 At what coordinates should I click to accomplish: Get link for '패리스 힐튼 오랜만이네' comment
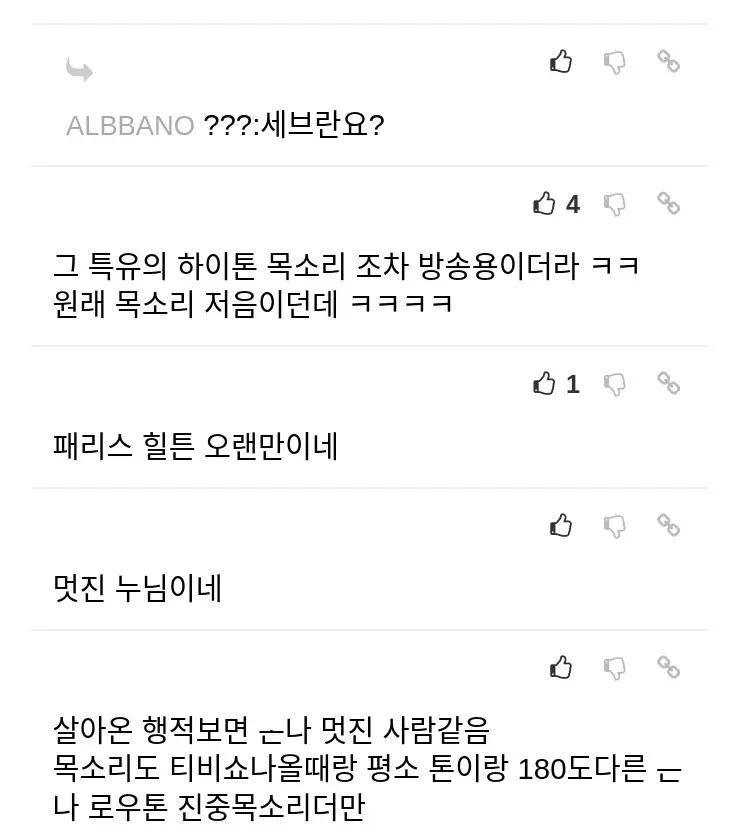click(x=668, y=382)
